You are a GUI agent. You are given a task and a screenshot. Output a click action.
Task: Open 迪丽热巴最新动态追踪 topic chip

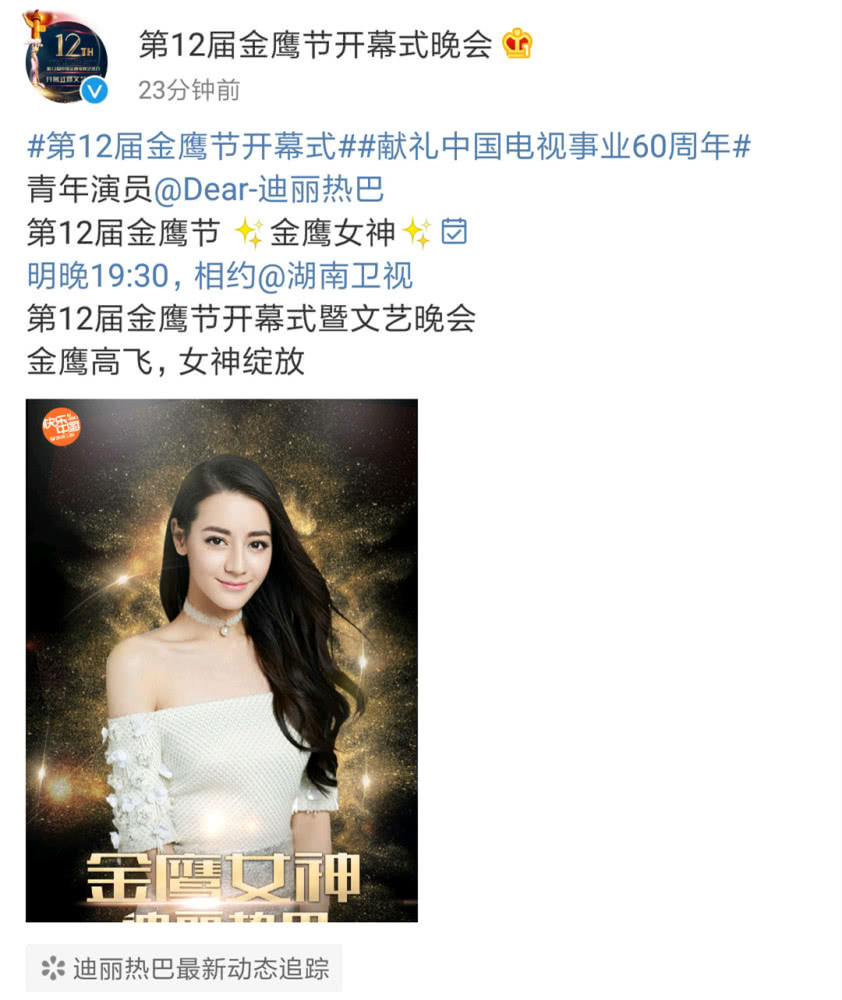(184, 968)
